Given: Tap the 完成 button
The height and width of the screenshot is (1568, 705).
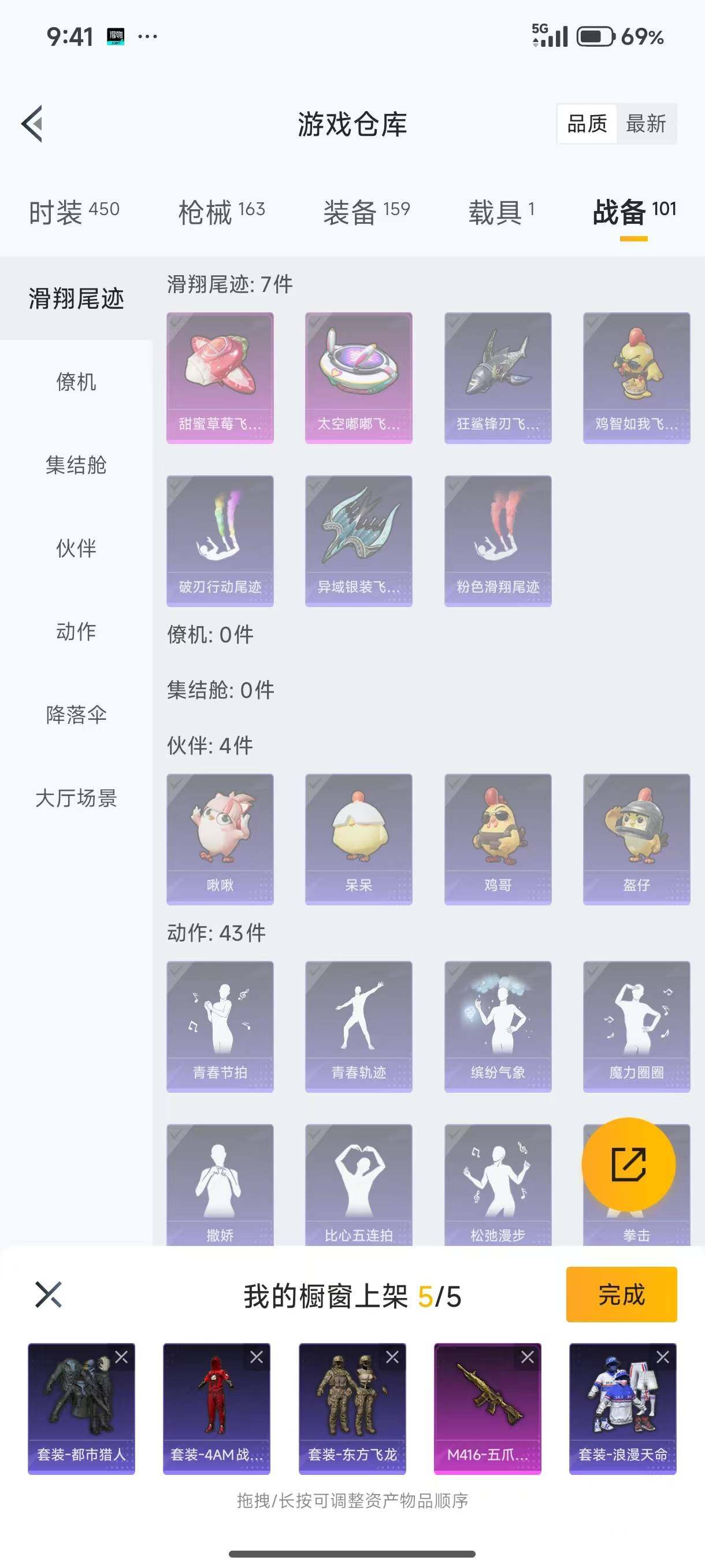Looking at the screenshot, I should (x=621, y=1296).
